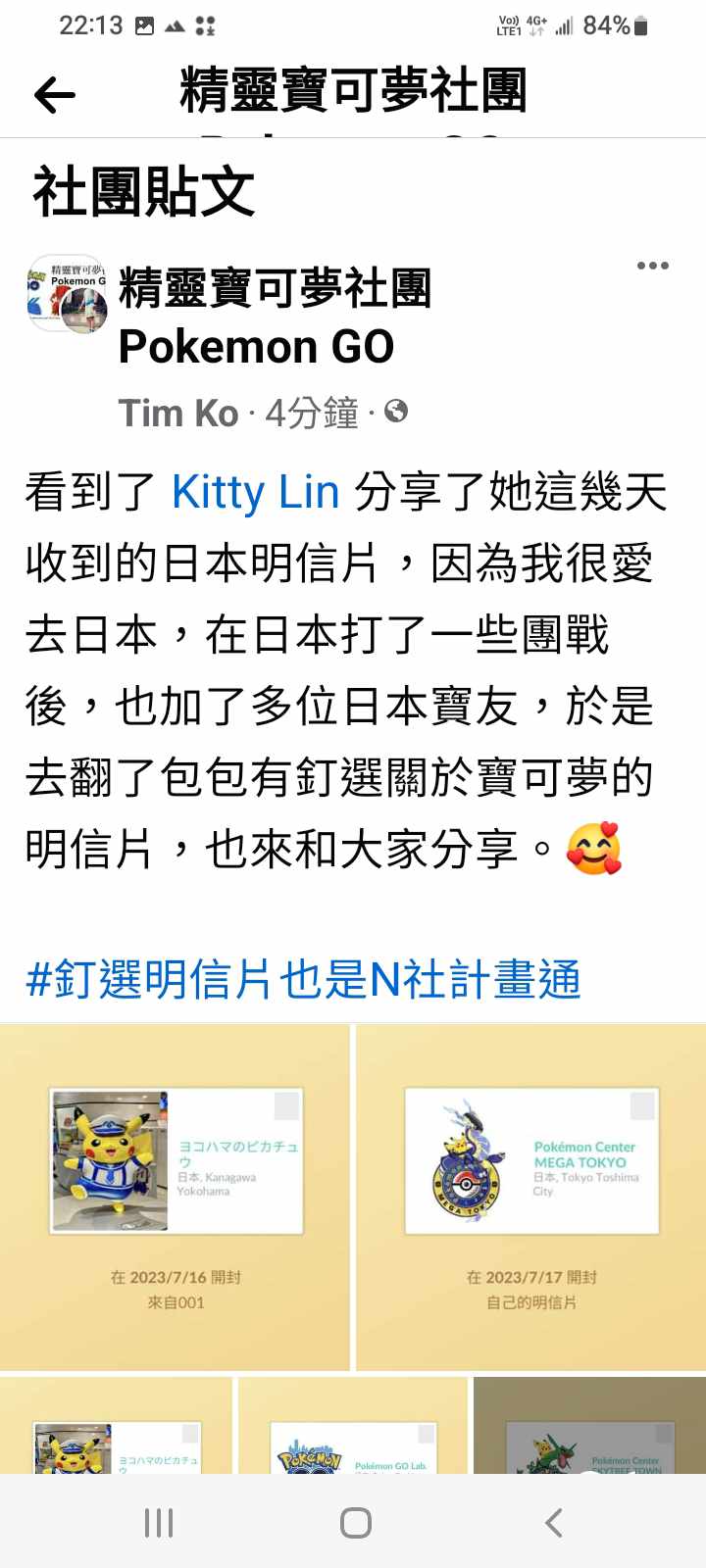Open the Pokémon Center MEGA TOKYO postcard photo
The width and height of the screenshot is (706, 1568).
tap(530, 1196)
